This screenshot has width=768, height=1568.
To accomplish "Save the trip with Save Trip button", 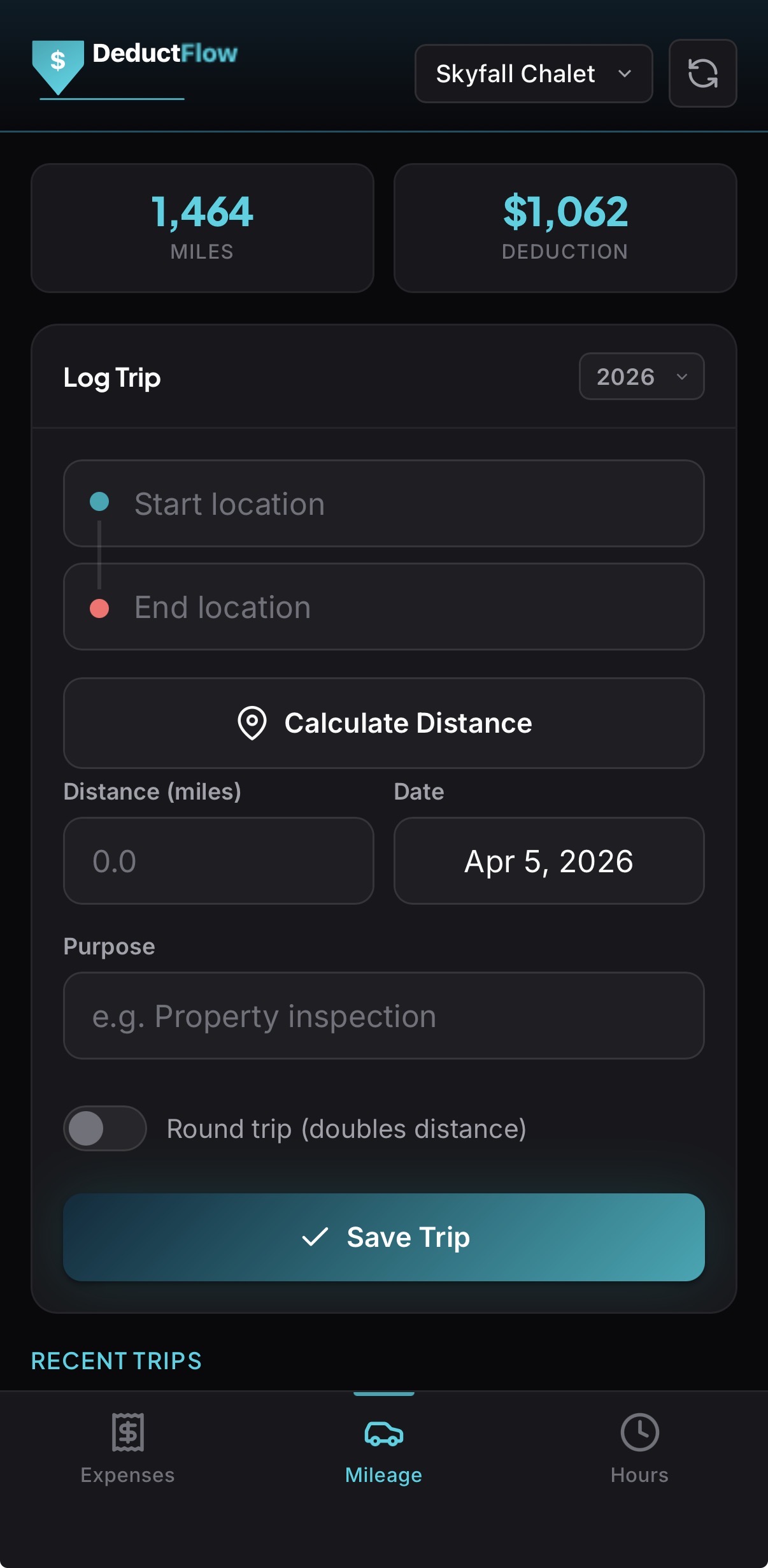I will [383, 1236].
